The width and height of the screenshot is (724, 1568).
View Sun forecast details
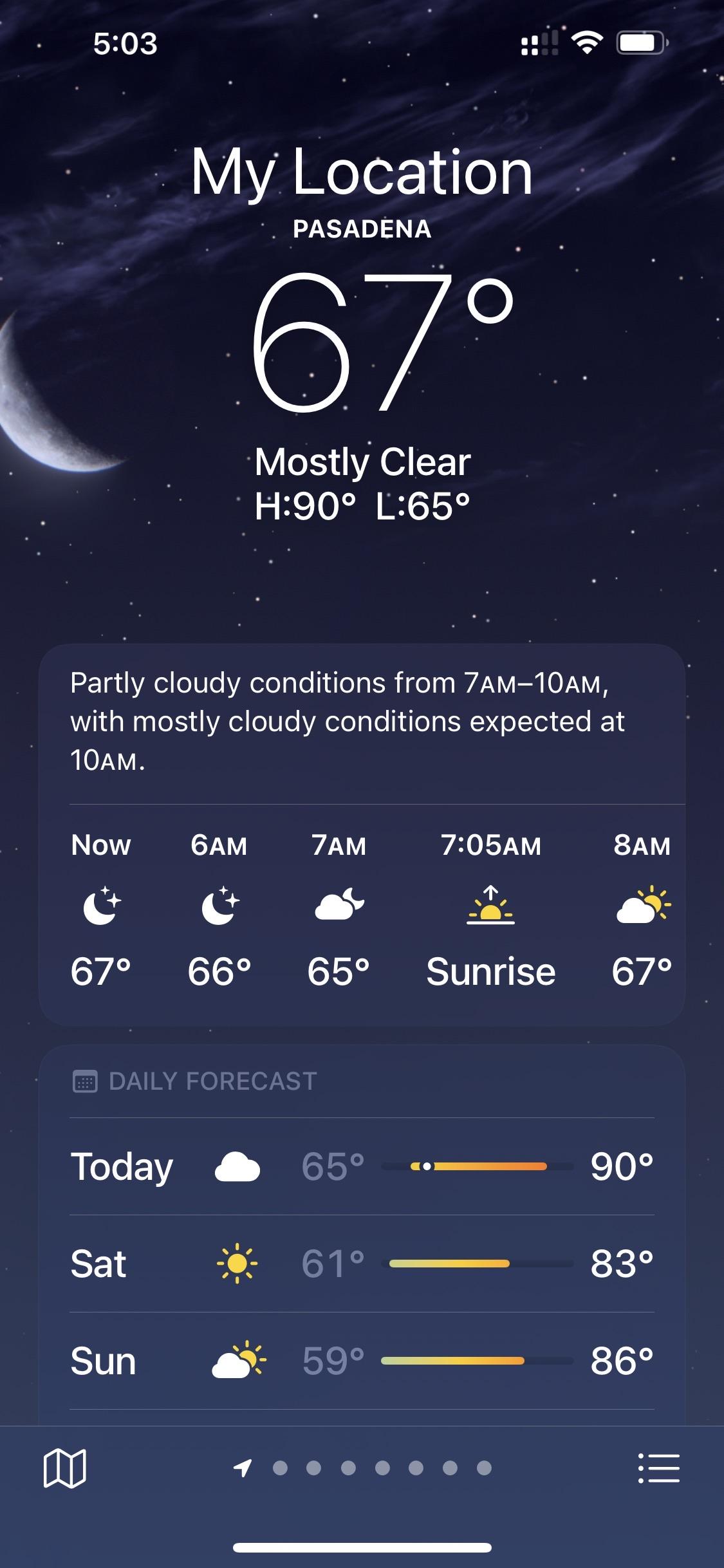tap(362, 1361)
